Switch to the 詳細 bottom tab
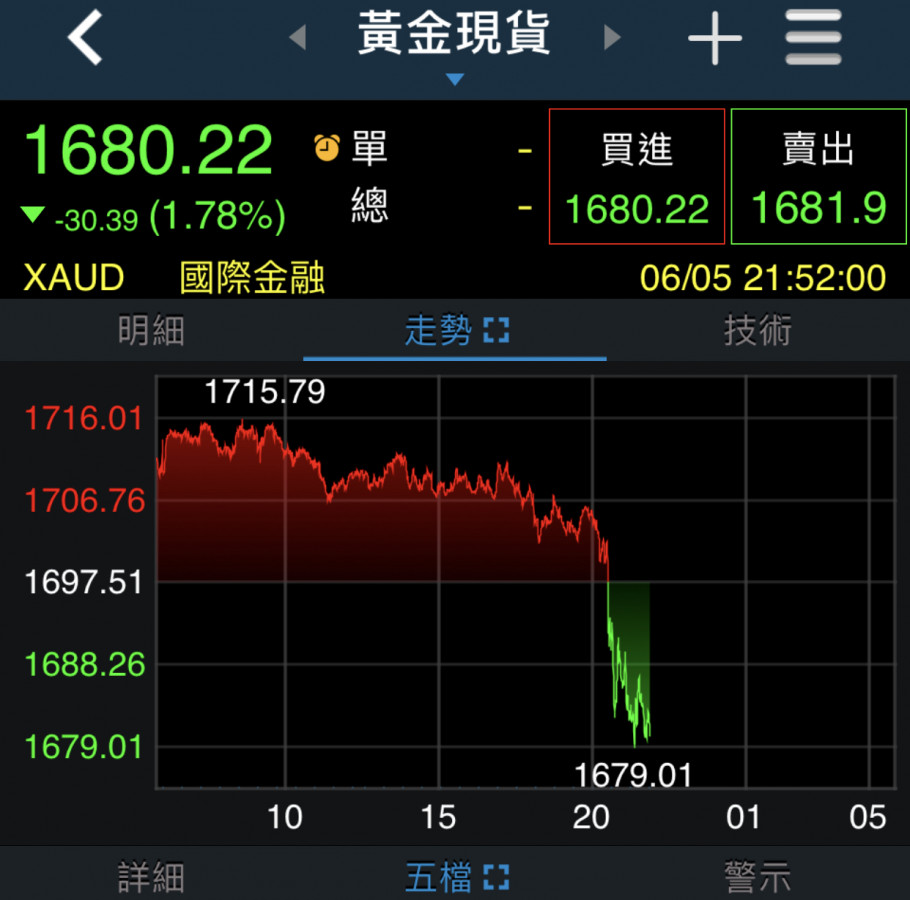The height and width of the screenshot is (900, 910). (x=151, y=878)
